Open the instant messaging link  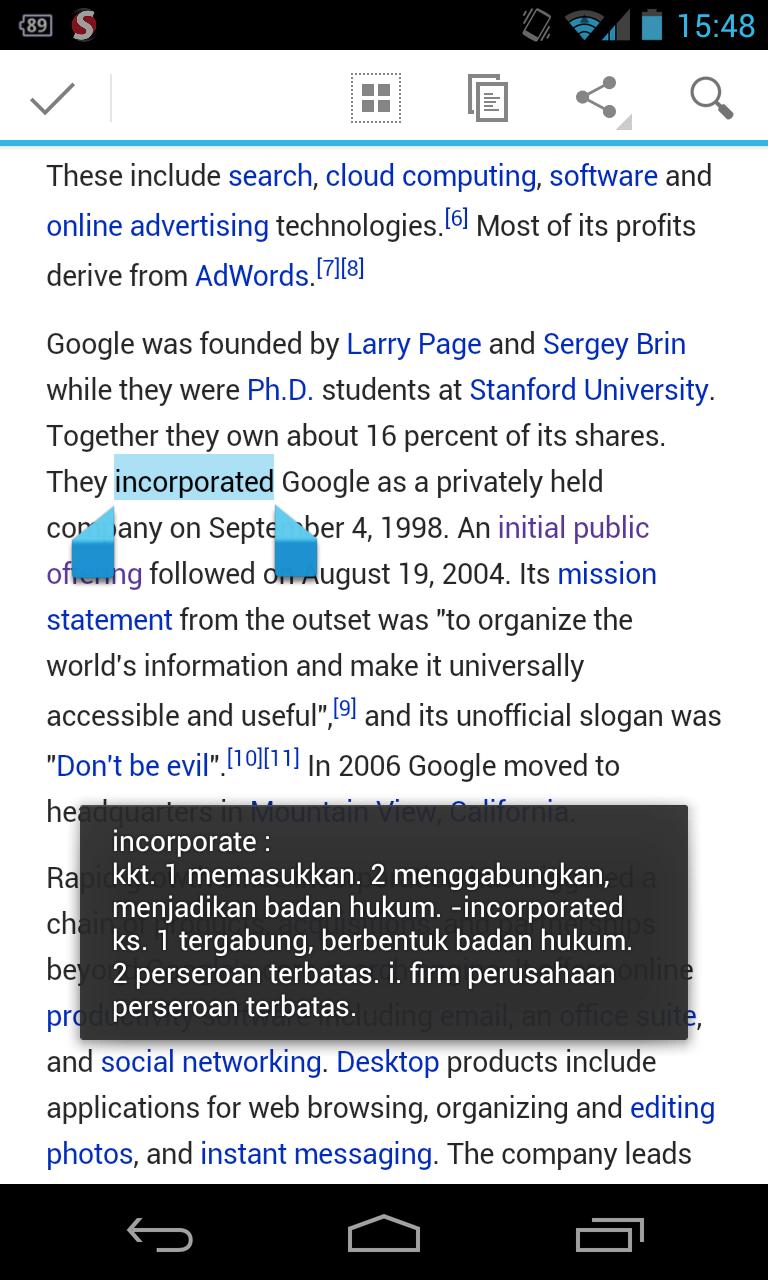point(316,1154)
